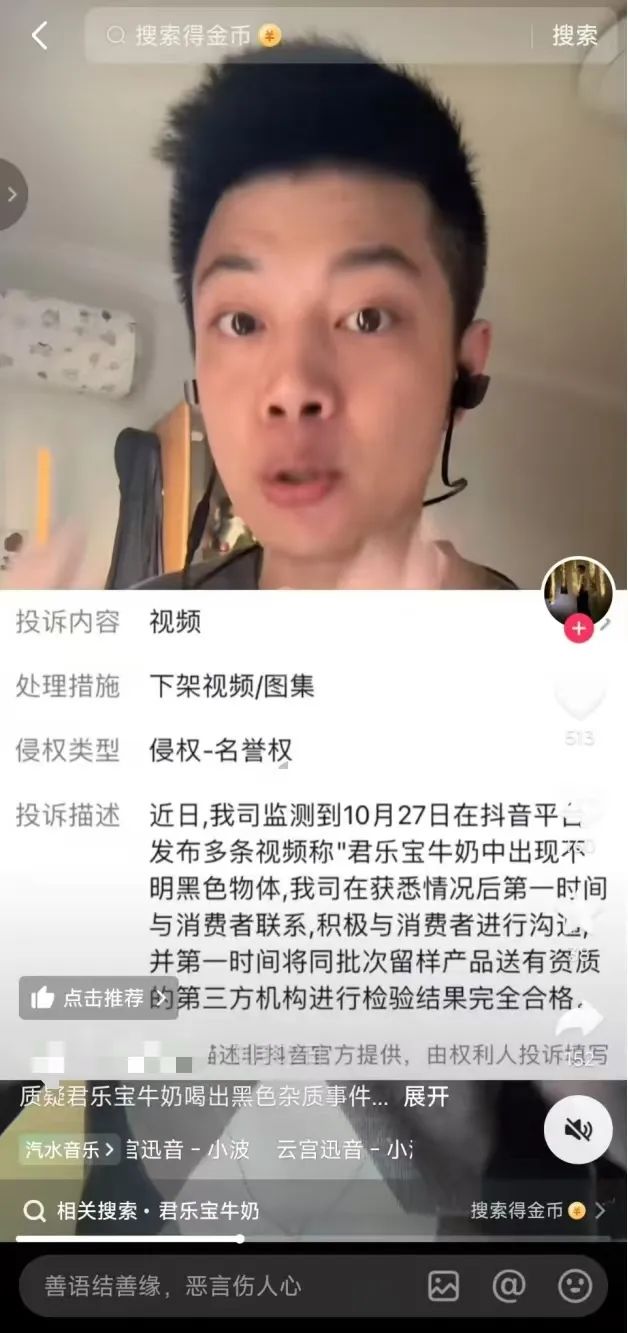Viewport: 628px width, 1333px height.
Task: Share this video with the arrow icon
Action: tap(579, 1020)
